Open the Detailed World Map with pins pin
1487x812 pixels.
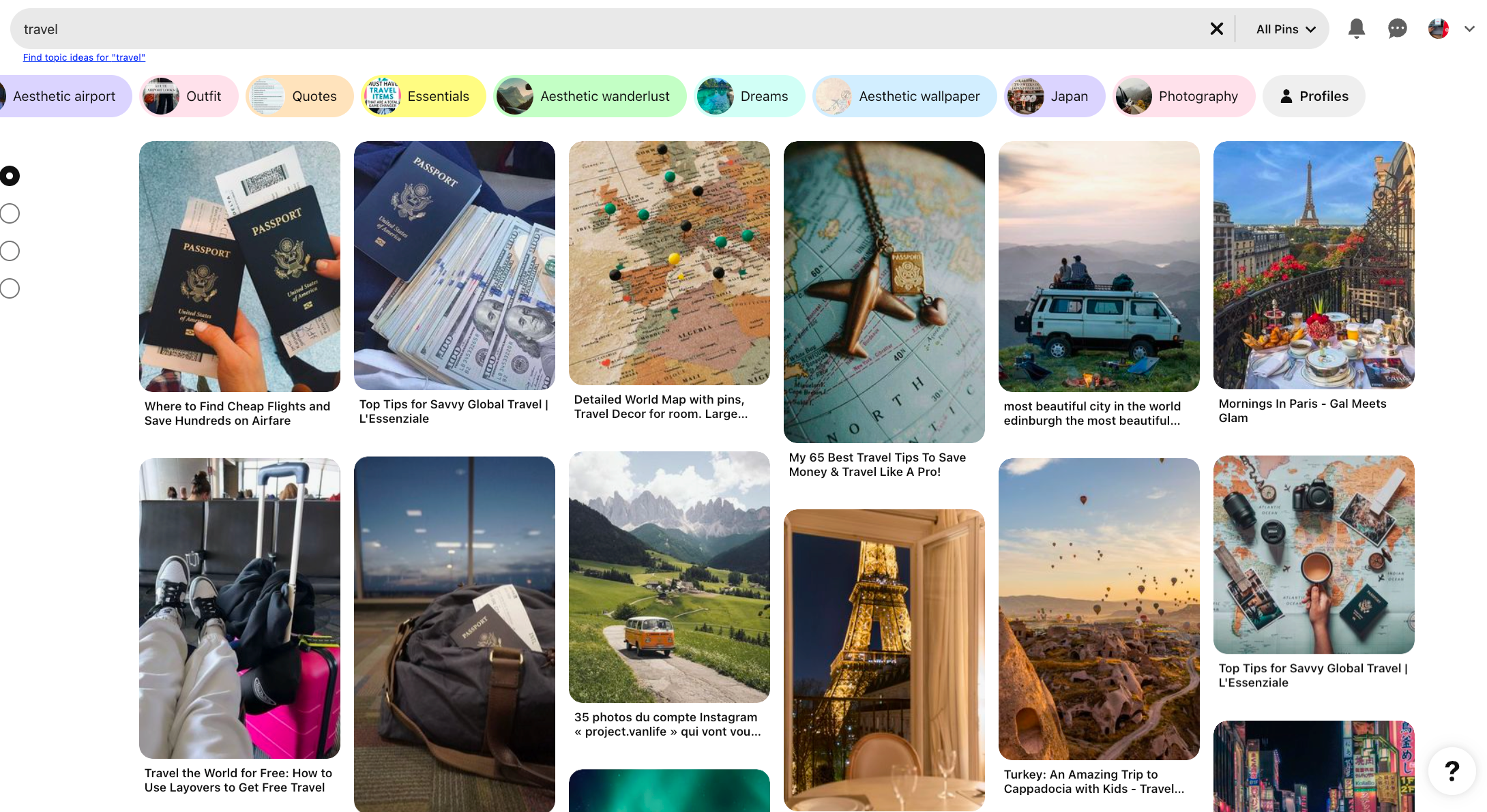point(669,262)
